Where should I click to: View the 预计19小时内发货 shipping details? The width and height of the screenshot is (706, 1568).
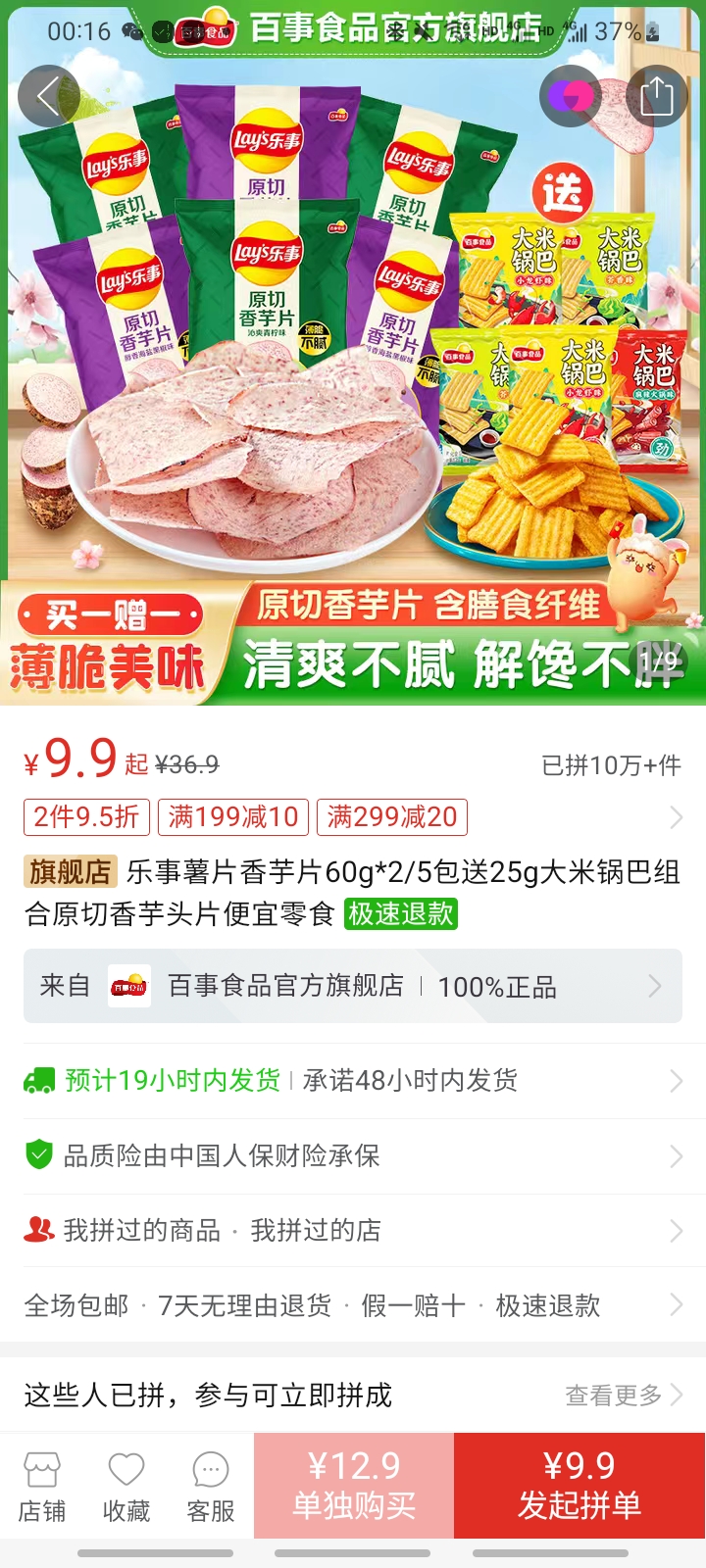(x=353, y=1081)
